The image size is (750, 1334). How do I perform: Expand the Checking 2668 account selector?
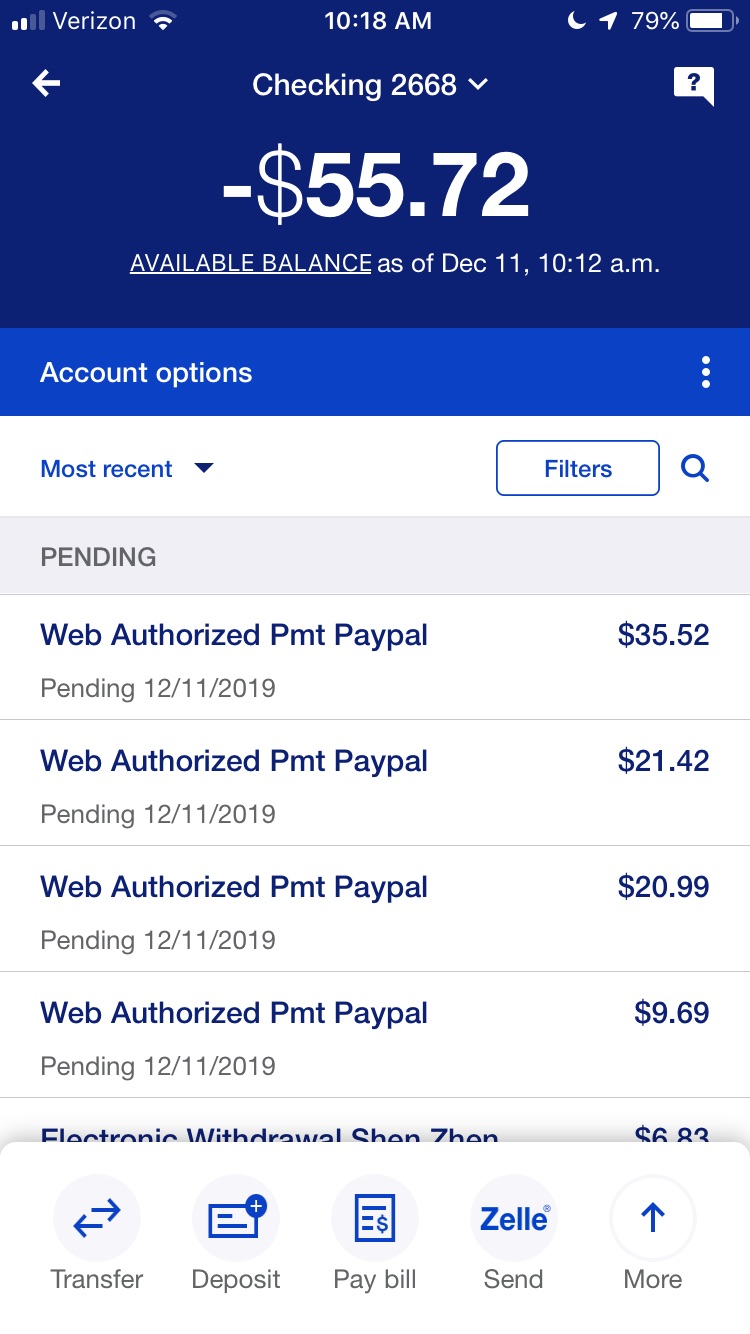point(370,85)
